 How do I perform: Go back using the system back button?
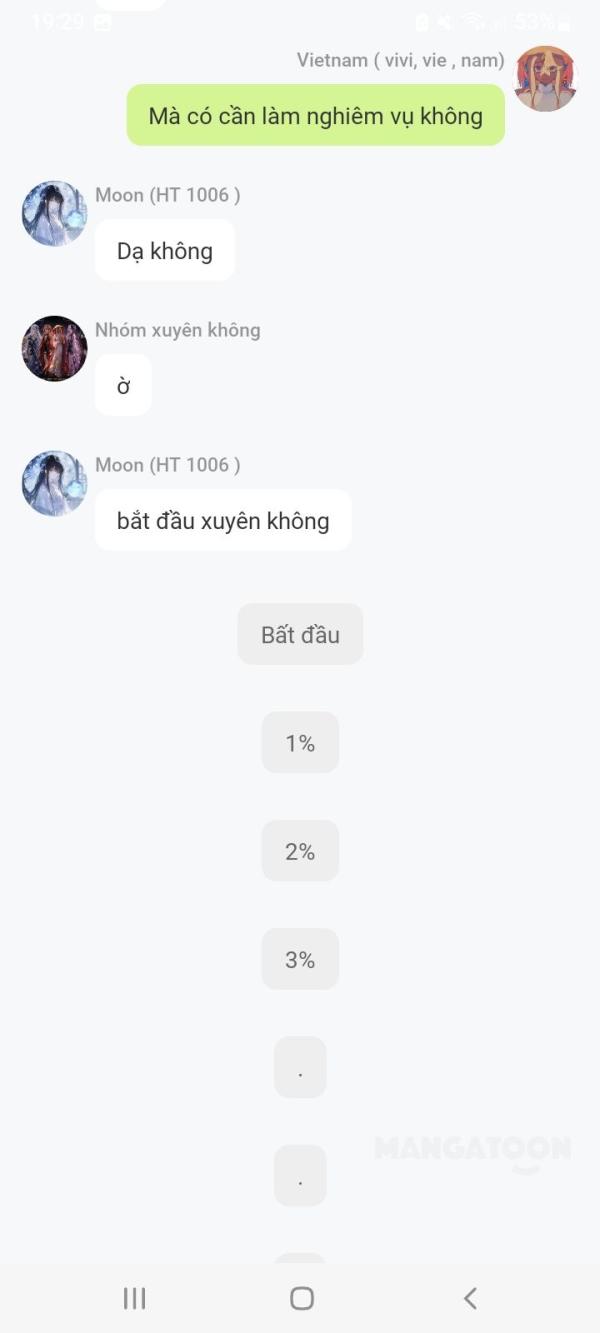(x=470, y=1298)
